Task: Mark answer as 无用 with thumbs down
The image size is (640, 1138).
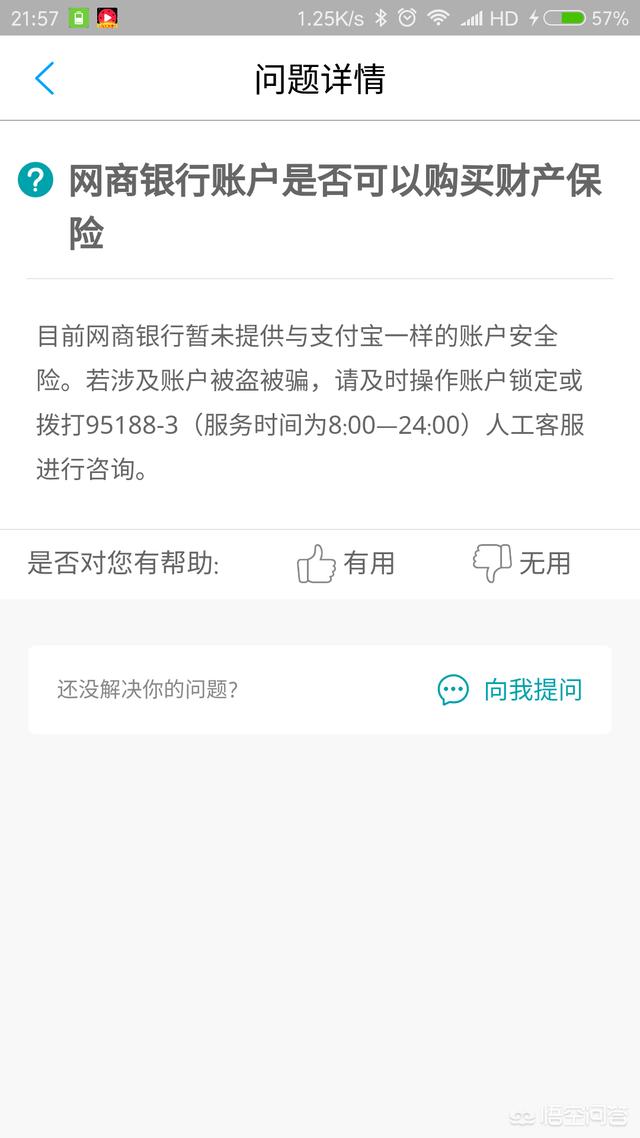Action: pos(520,563)
